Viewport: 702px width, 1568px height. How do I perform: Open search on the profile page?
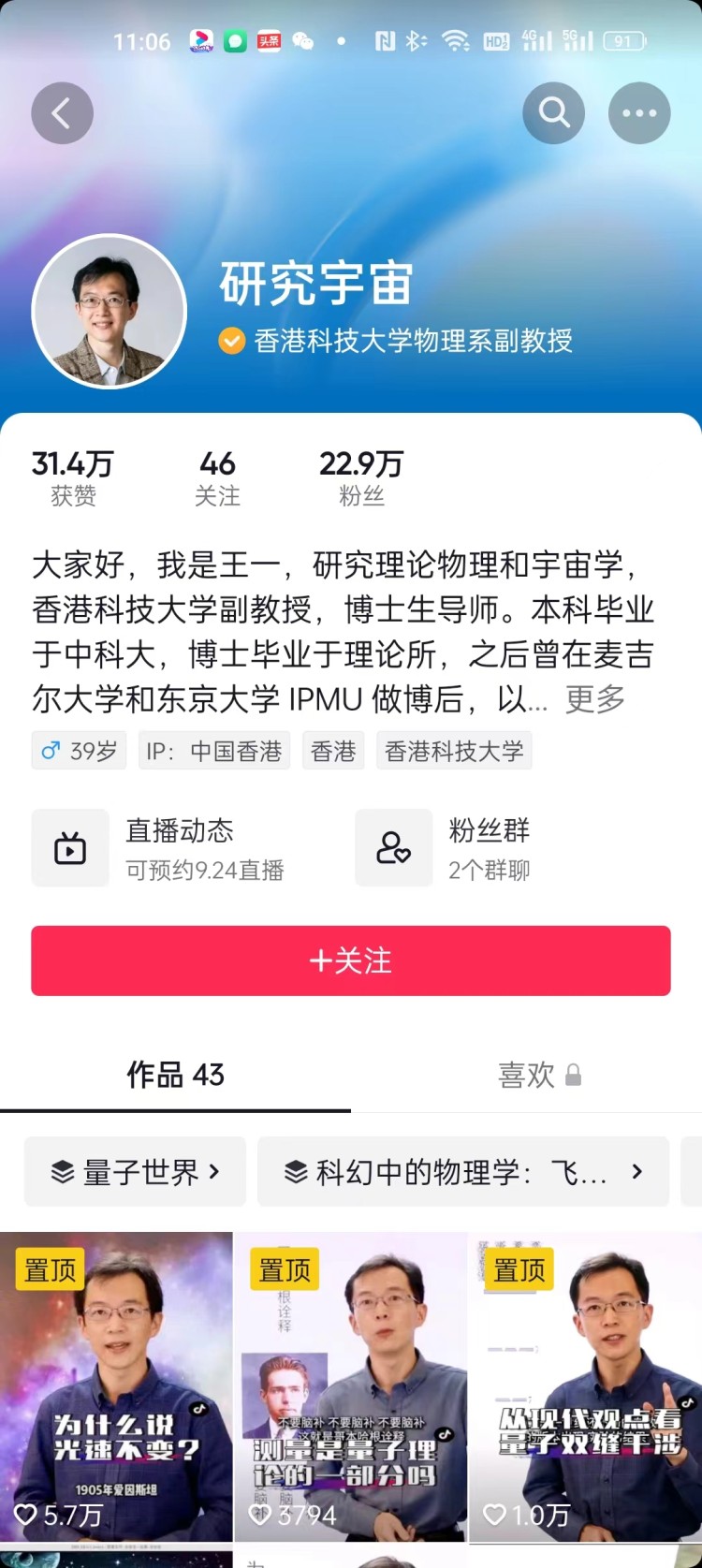(x=553, y=112)
